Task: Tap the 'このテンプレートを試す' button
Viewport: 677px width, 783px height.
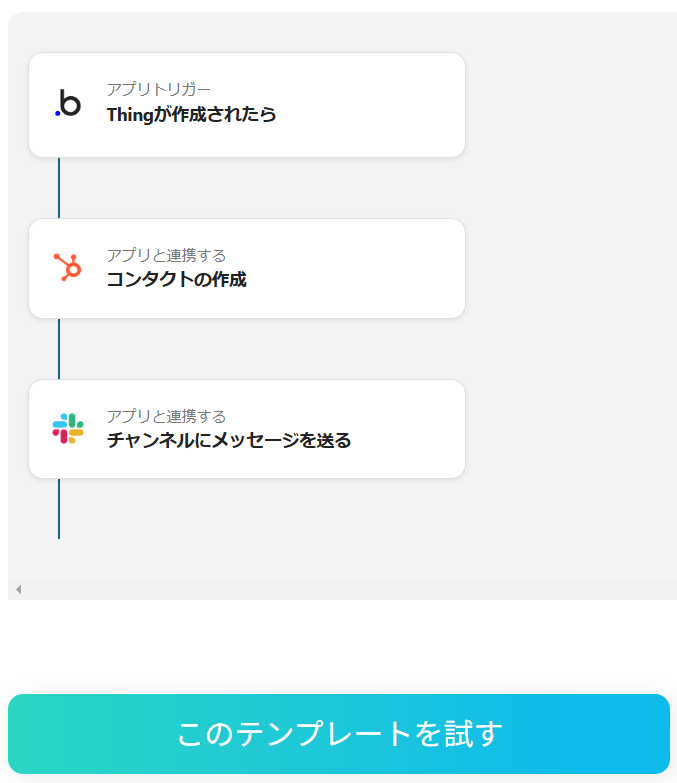Action: (338, 734)
